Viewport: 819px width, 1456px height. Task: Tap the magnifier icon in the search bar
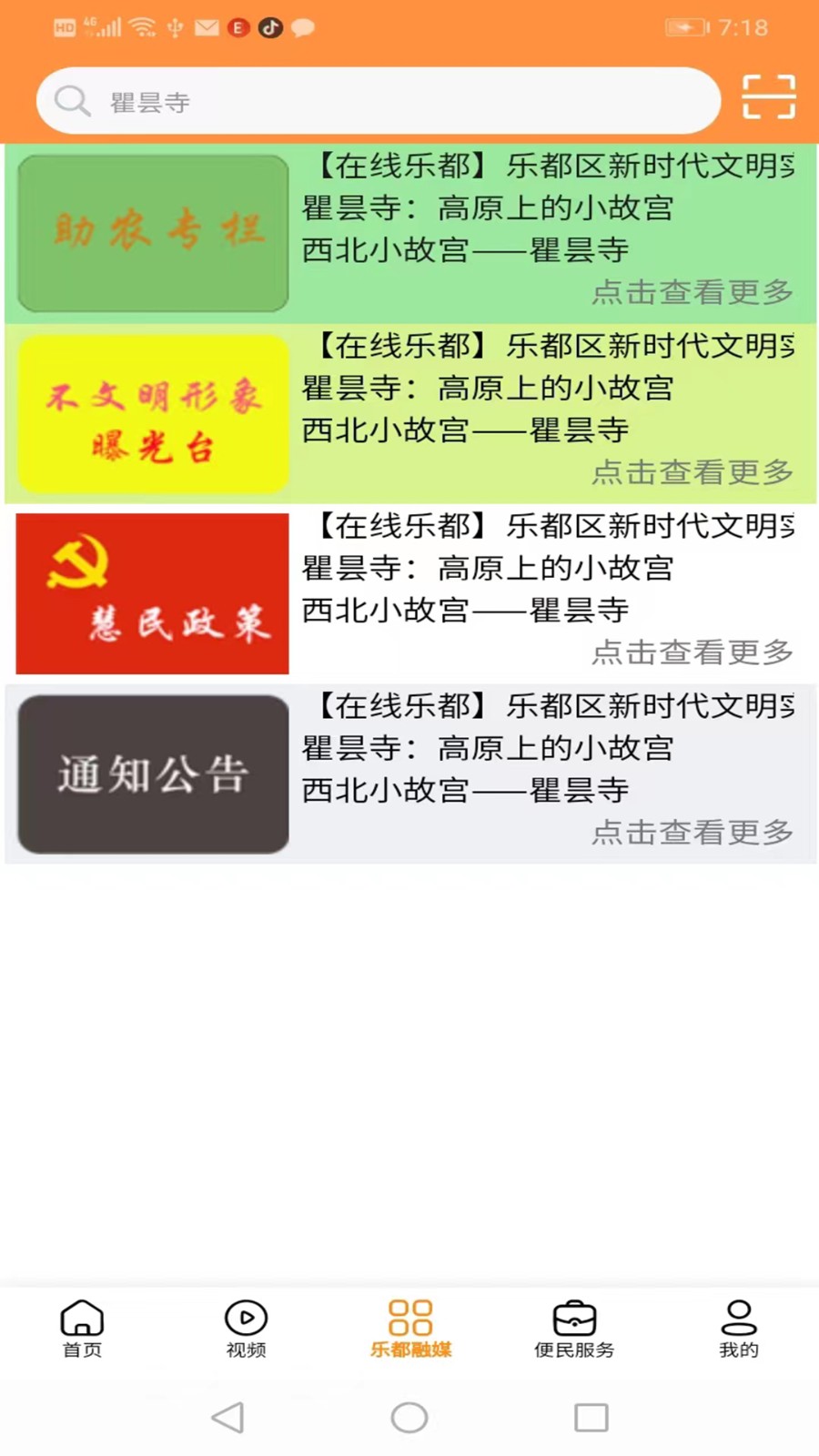pyautogui.click(x=71, y=100)
